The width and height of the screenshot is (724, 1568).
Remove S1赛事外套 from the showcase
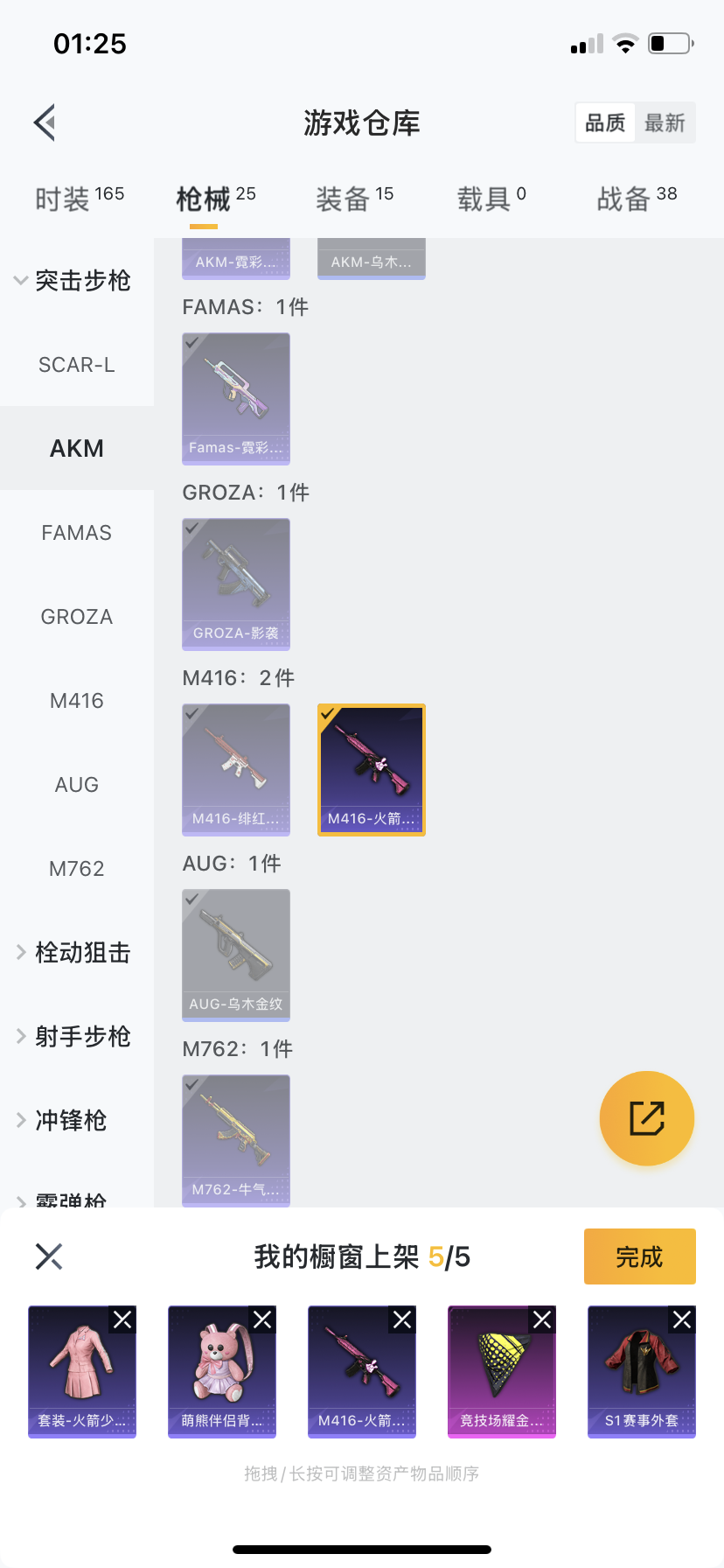tap(682, 1319)
